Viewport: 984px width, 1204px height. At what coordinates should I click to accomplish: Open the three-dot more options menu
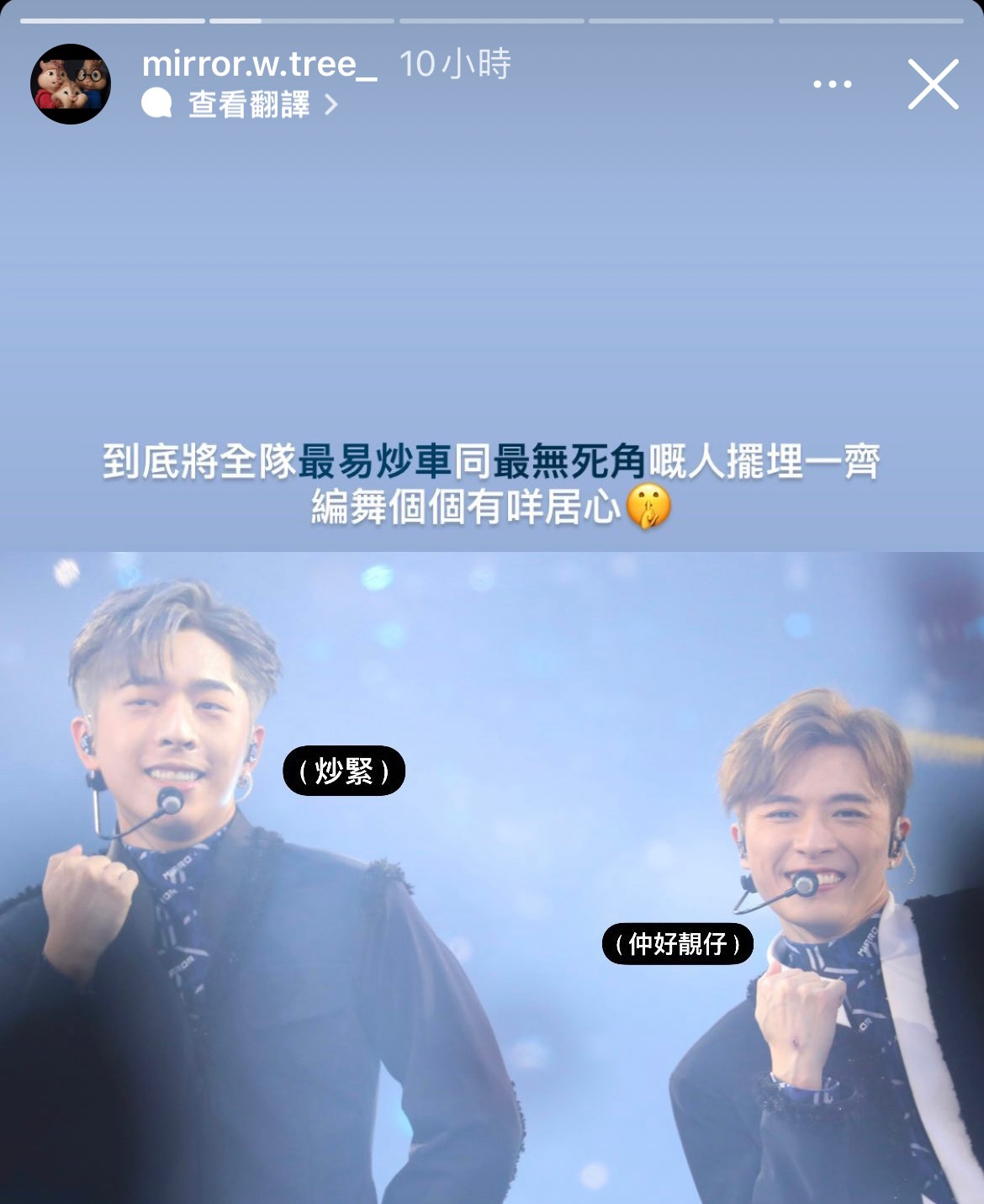point(832,84)
